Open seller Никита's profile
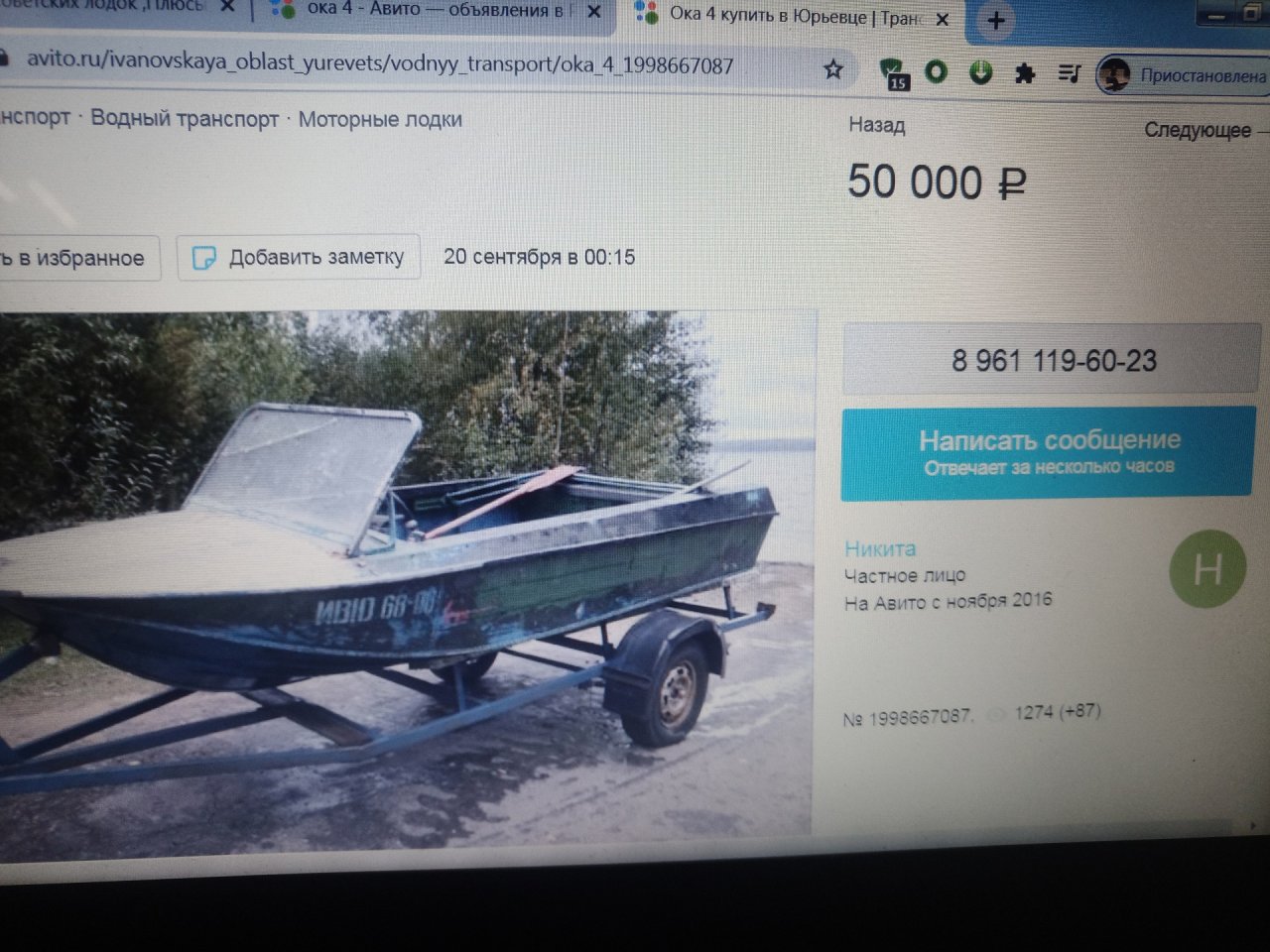Viewport: 1270px width, 952px height. point(880,548)
